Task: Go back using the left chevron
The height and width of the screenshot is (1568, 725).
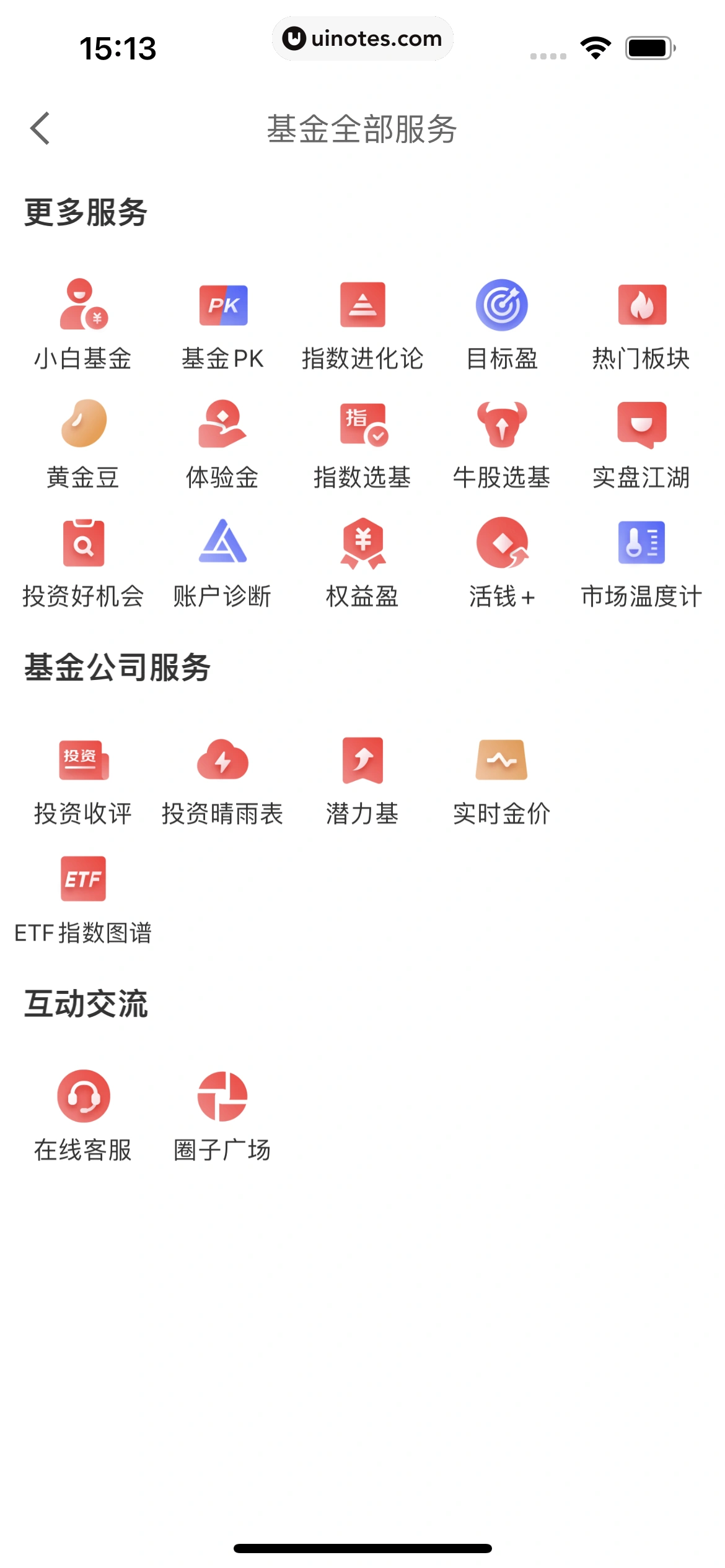Action: (x=40, y=129)
